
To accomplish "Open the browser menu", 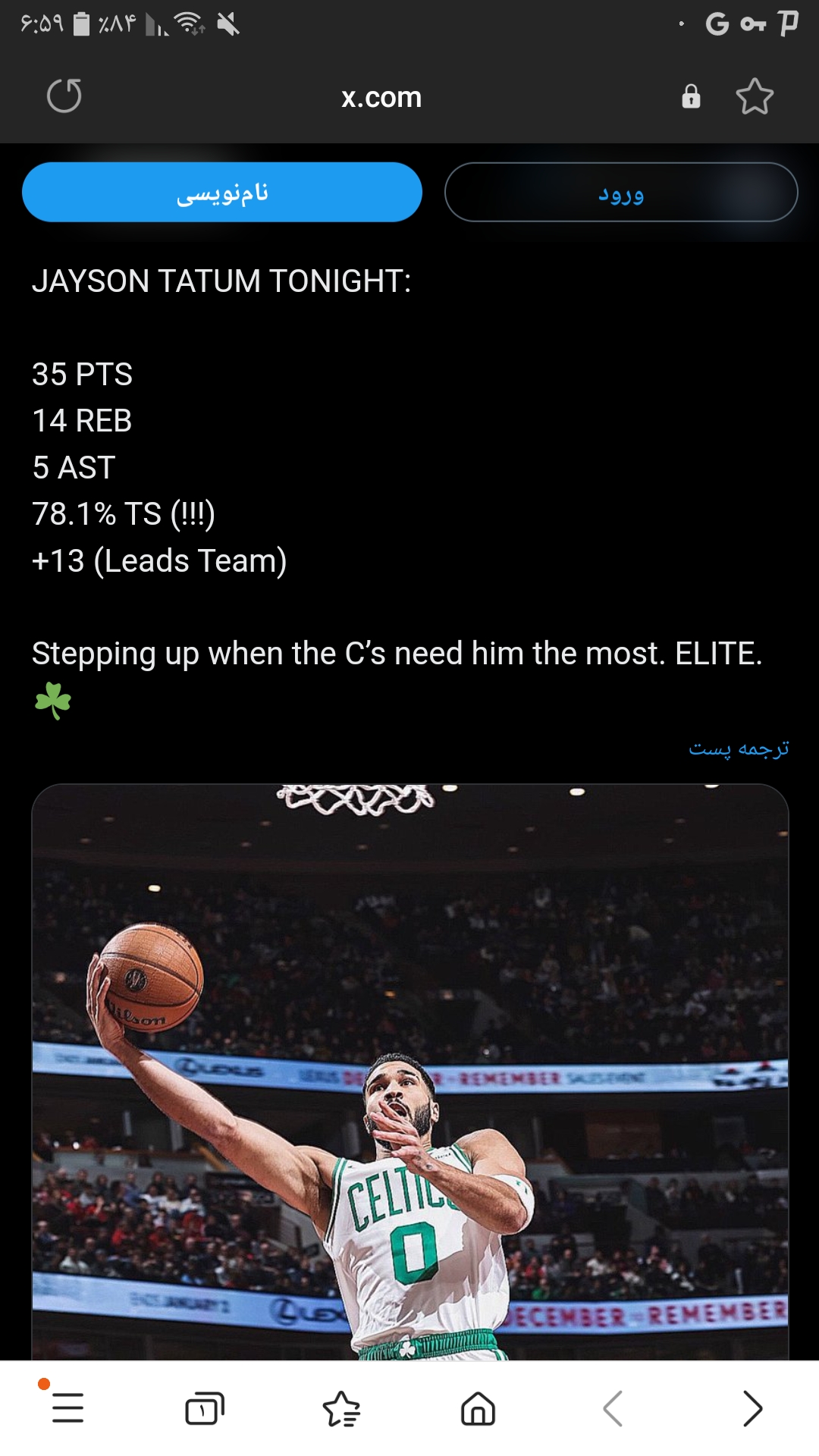I will pos(67,1408).
